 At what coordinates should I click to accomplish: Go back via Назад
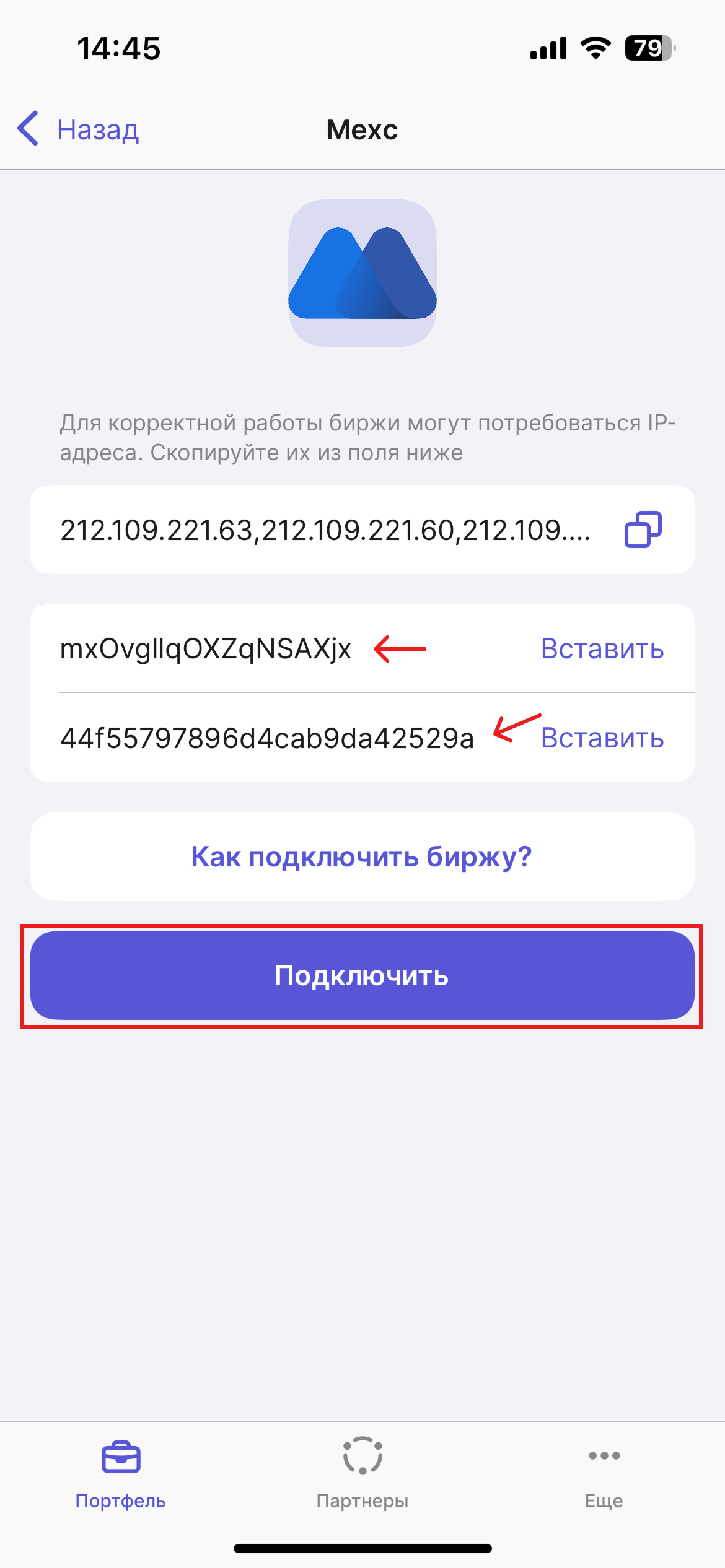click(79, 129)
